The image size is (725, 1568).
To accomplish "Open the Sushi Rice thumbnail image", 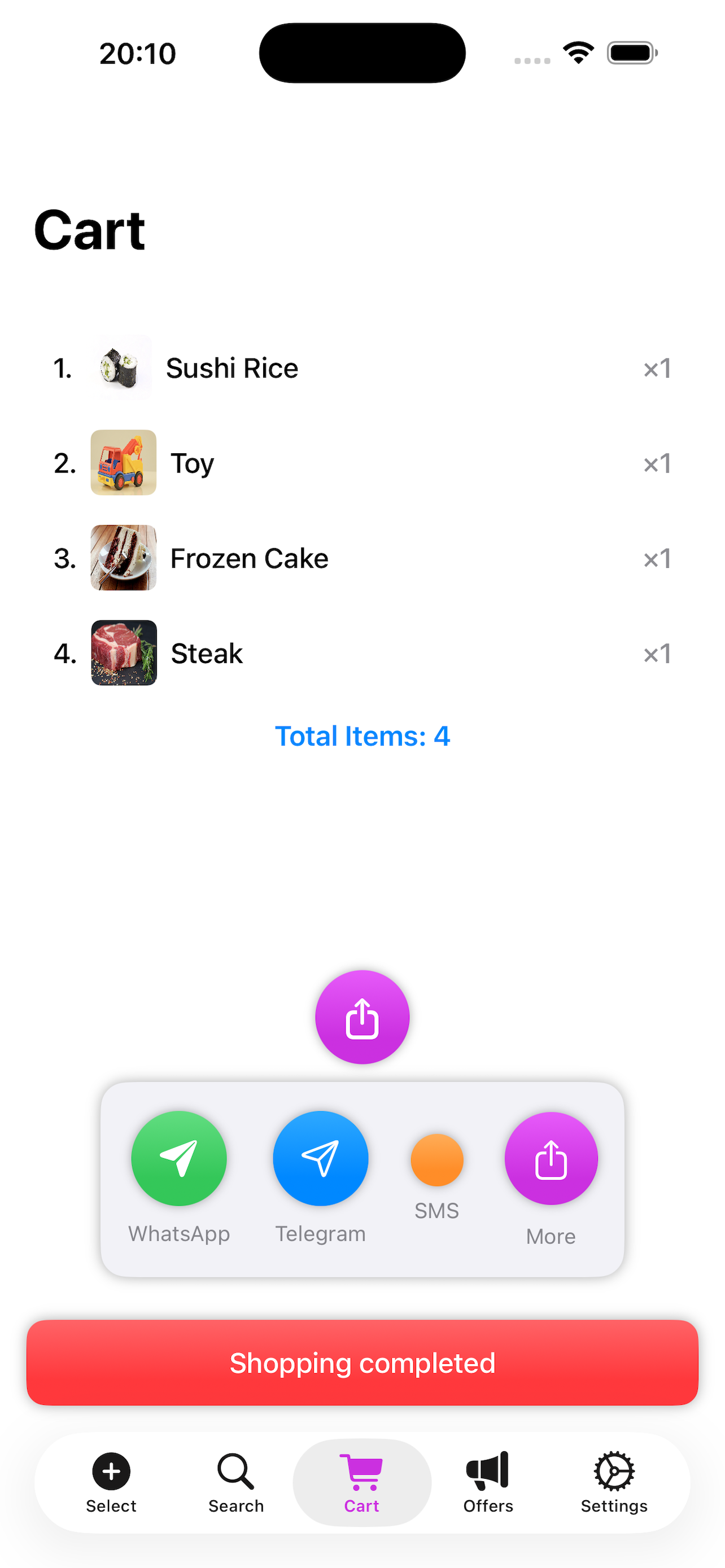I will point(123,367).
